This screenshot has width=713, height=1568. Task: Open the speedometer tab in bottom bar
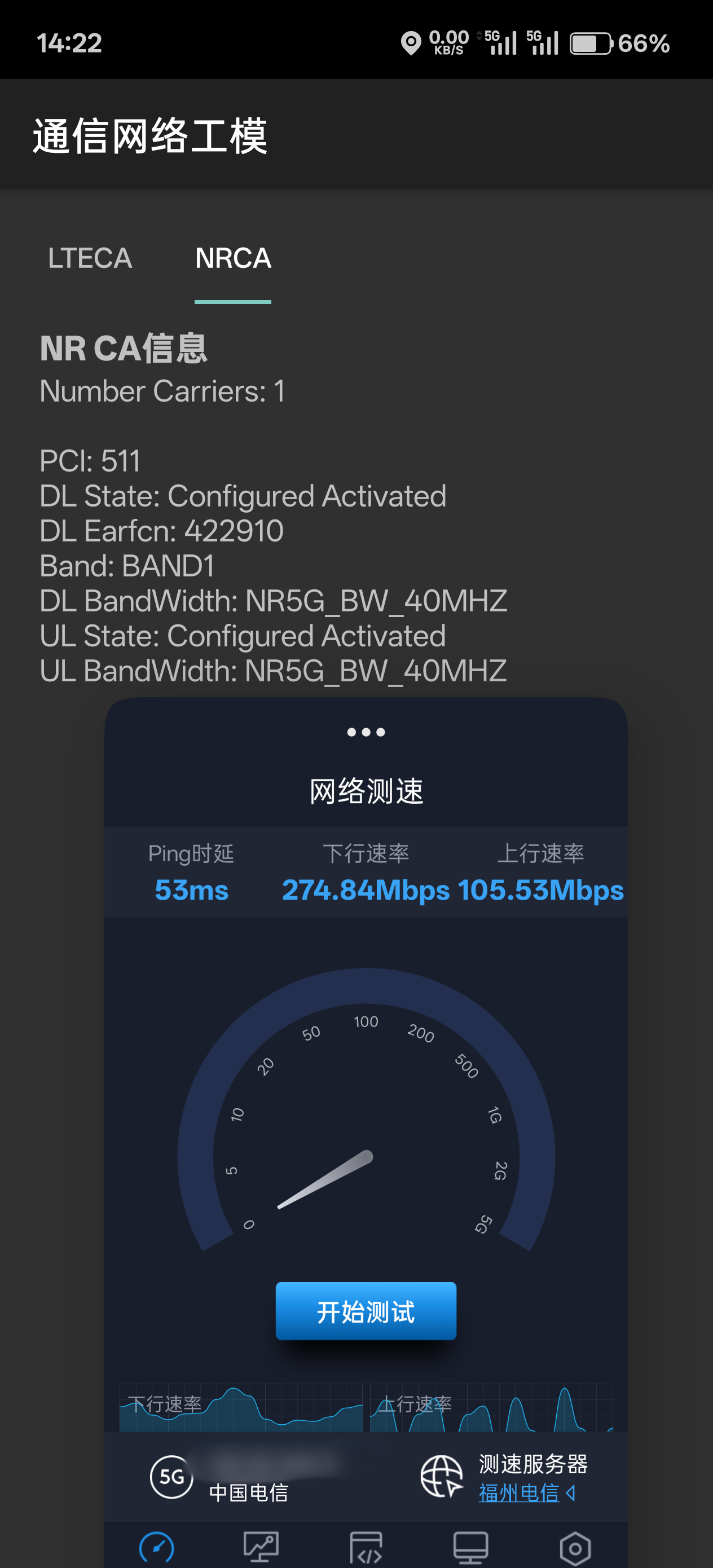point(156,1547)
